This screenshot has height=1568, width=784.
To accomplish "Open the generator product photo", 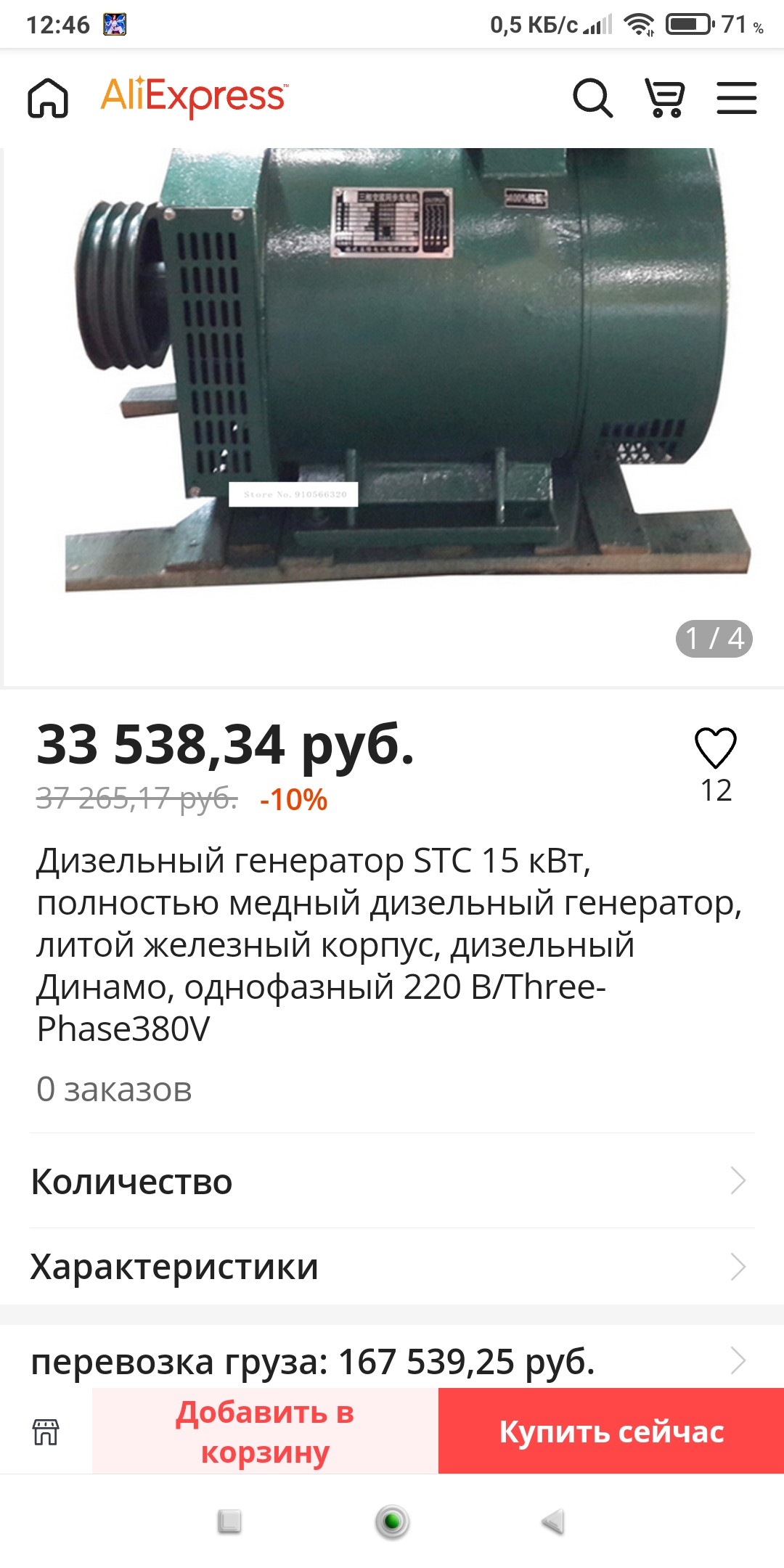I will 392,417.
